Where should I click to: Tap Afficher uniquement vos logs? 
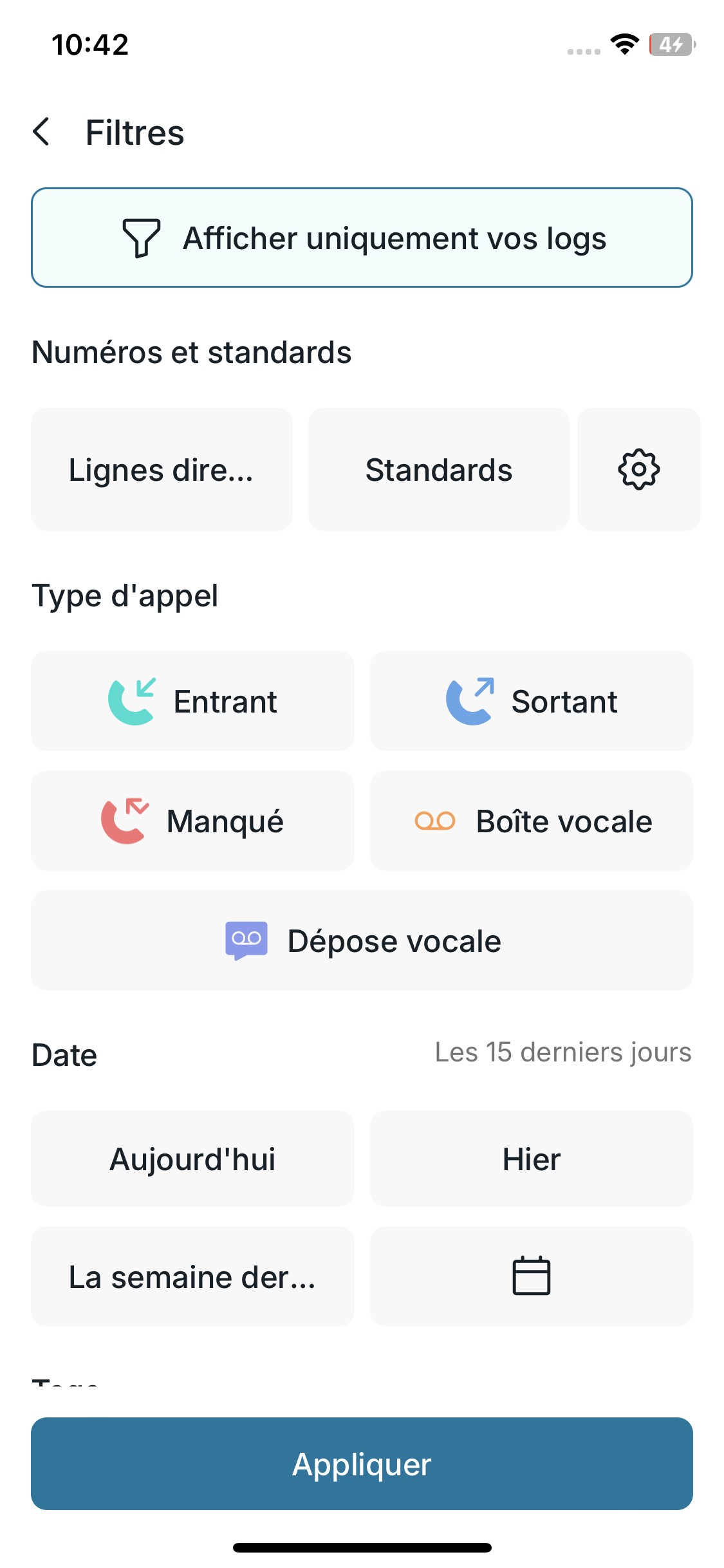pyautogui.click(x=362, y=238)
